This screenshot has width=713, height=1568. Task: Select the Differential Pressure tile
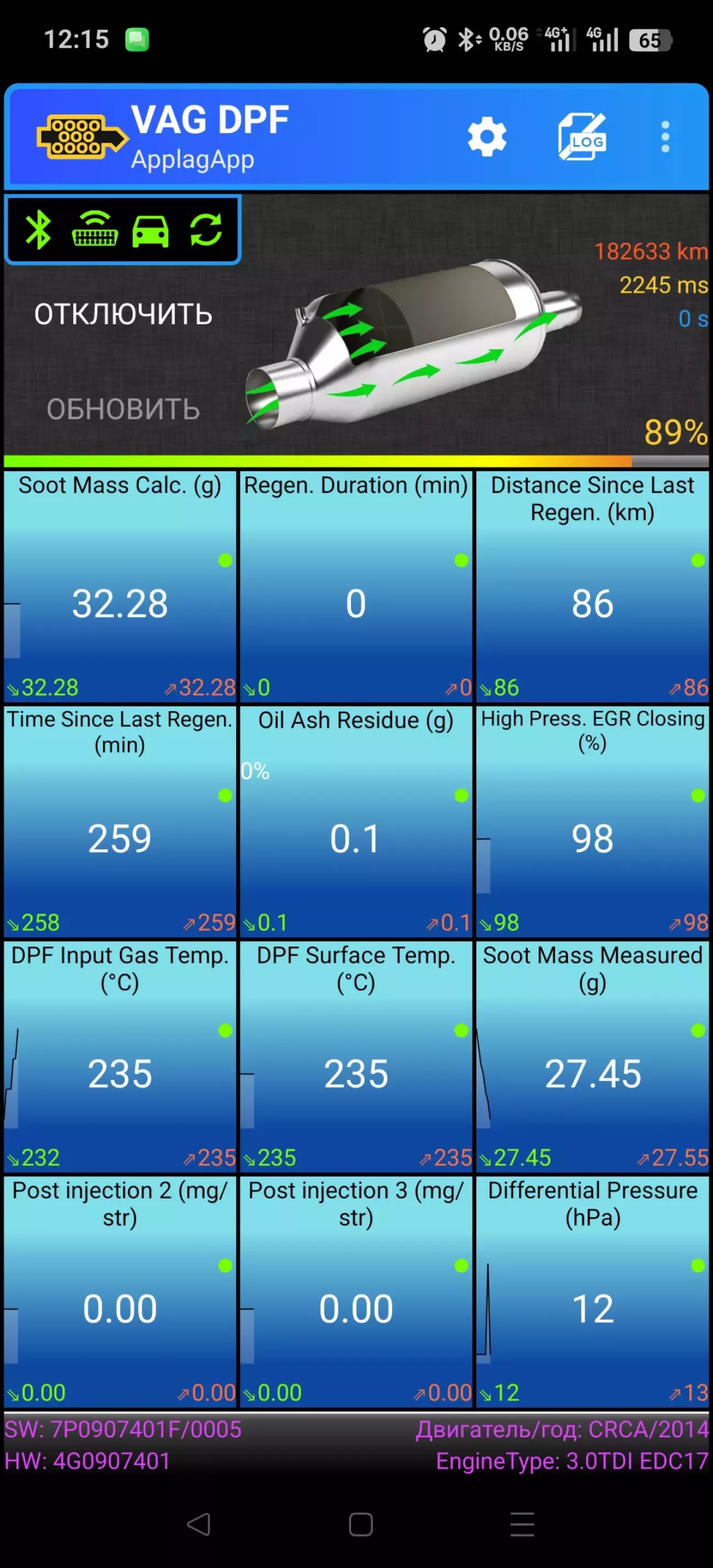pos(593,1292)
